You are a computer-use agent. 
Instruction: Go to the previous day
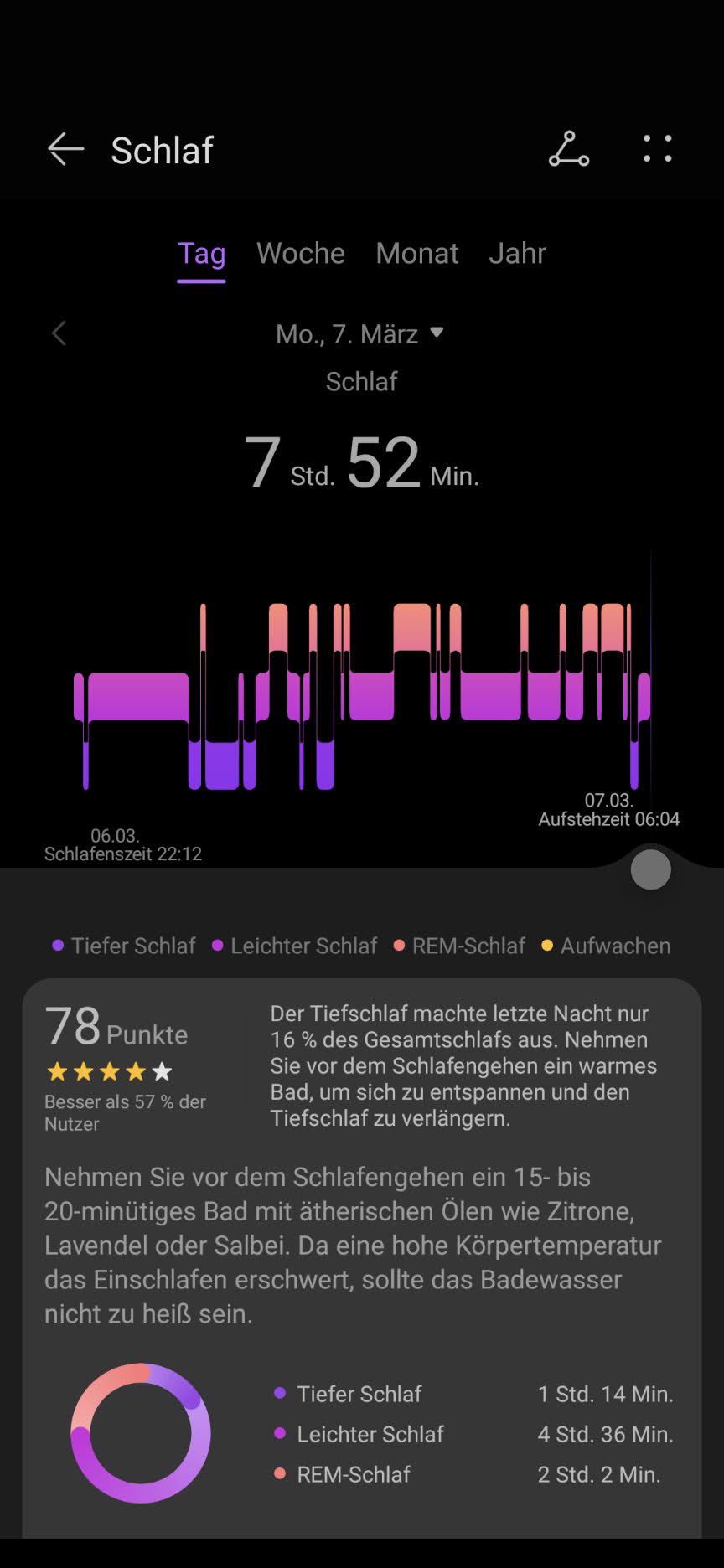click(59, 333)
